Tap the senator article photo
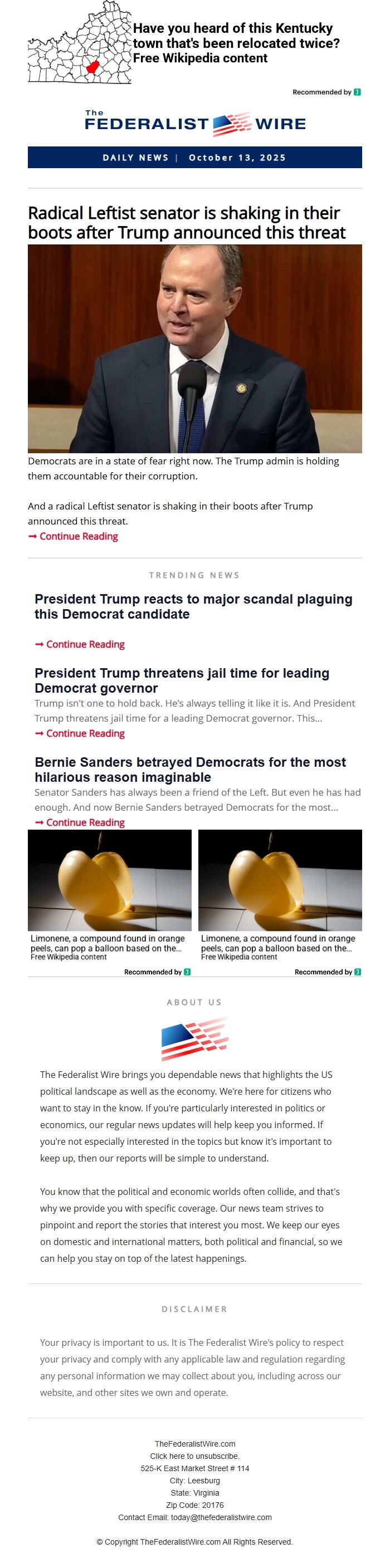 tap(195, 349)
